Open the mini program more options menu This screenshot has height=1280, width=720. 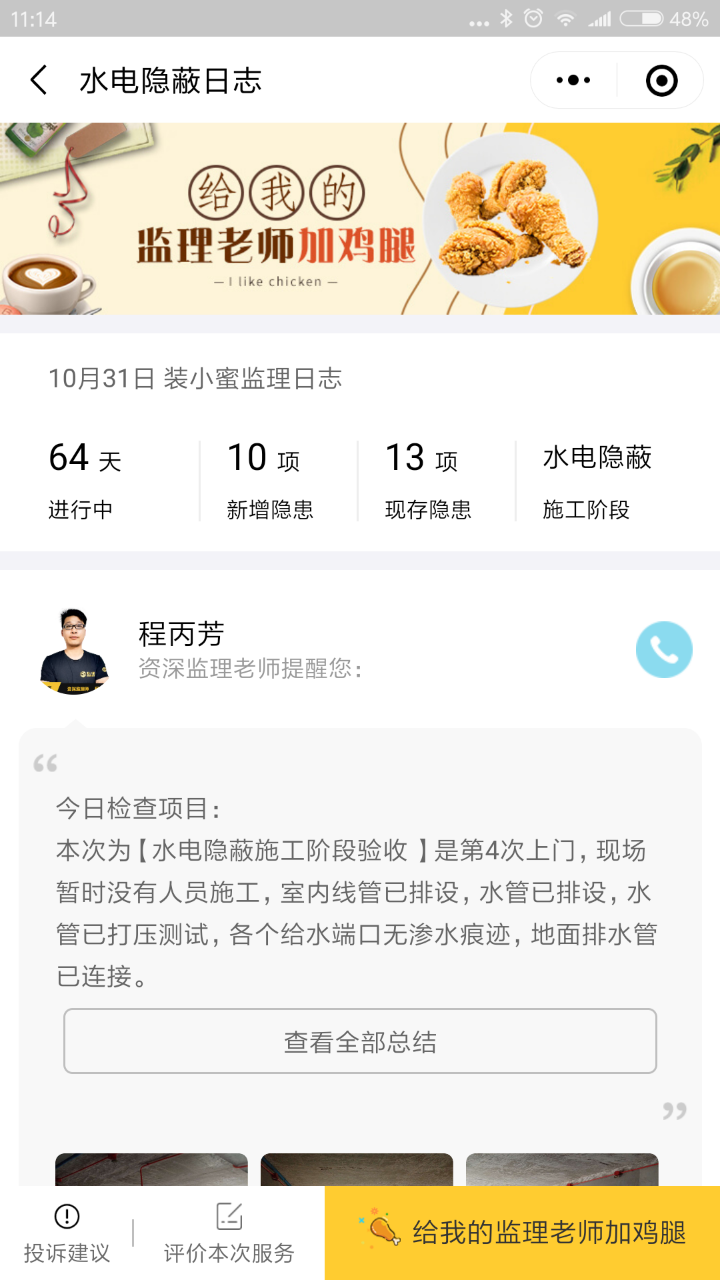point(573,80)
